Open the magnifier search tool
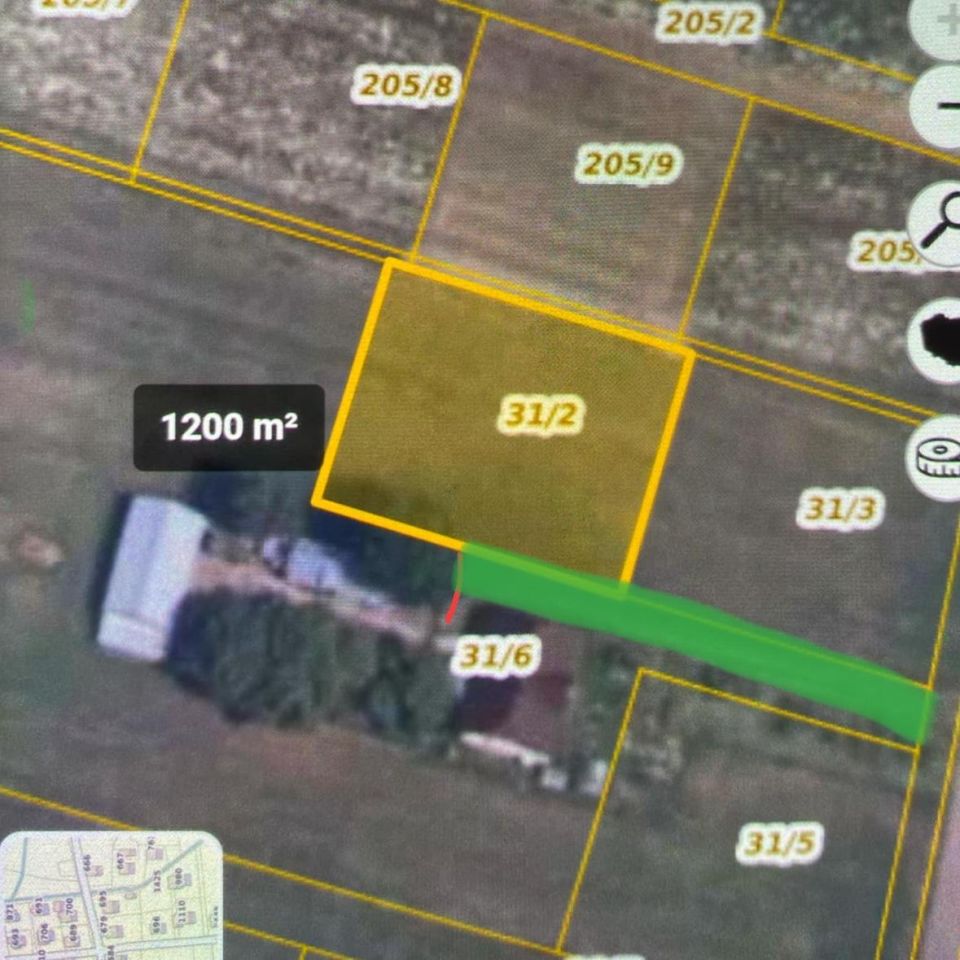Screen dimensions: 960x960 pos(940,224)
